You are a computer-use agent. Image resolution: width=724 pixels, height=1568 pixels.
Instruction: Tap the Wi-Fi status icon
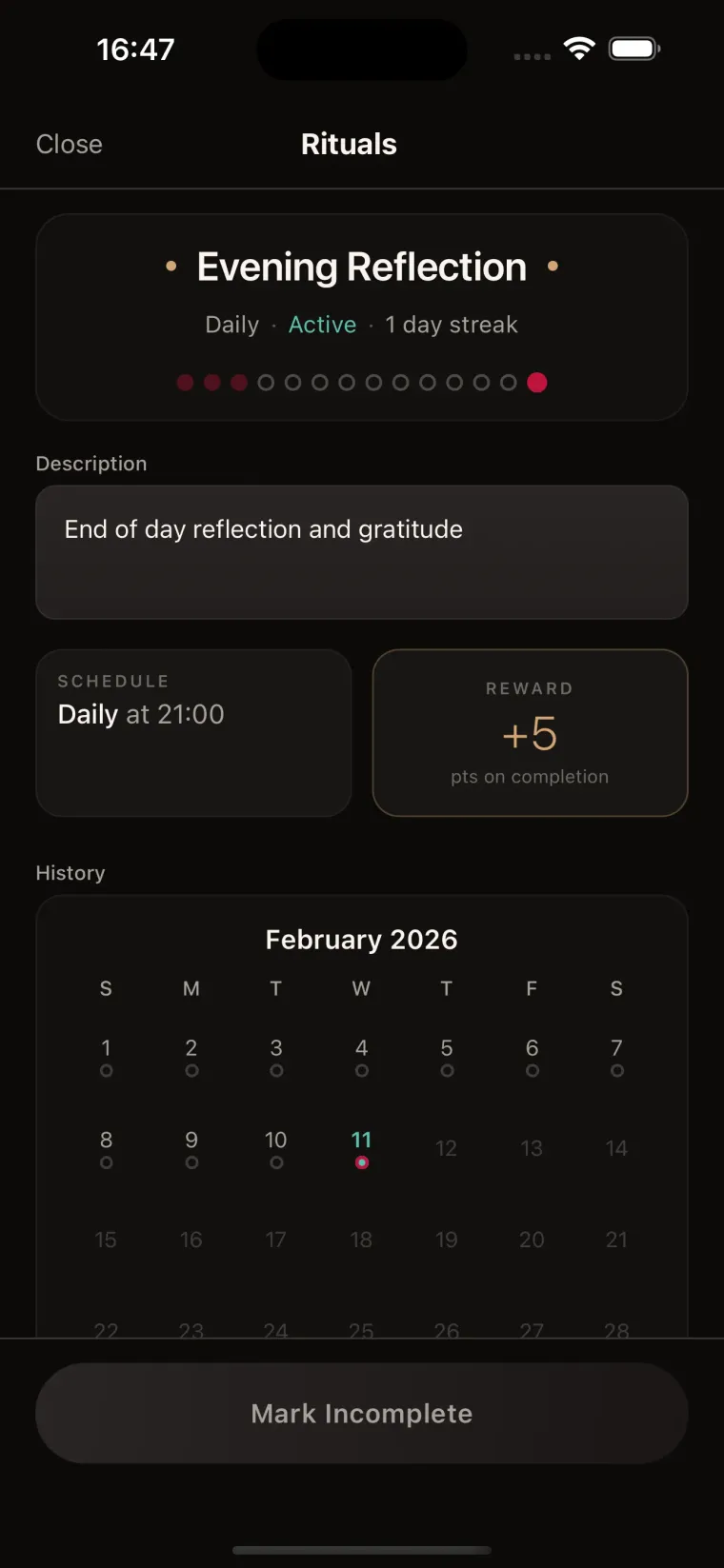pos(580,48)
